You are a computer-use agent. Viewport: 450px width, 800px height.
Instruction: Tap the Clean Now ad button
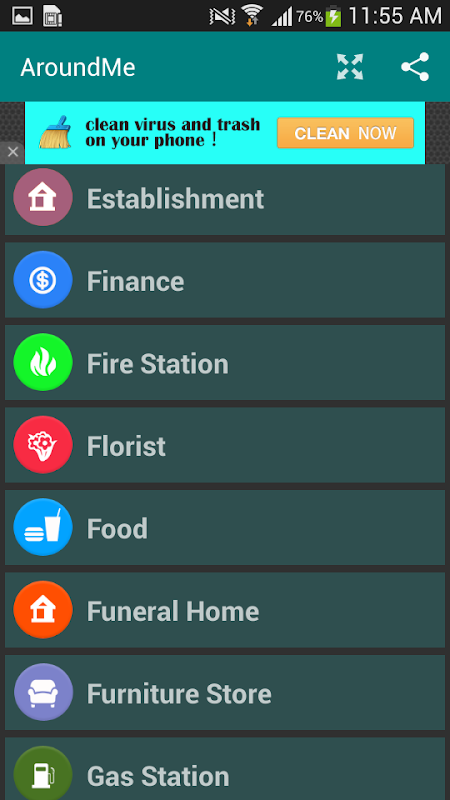(345, 133)
